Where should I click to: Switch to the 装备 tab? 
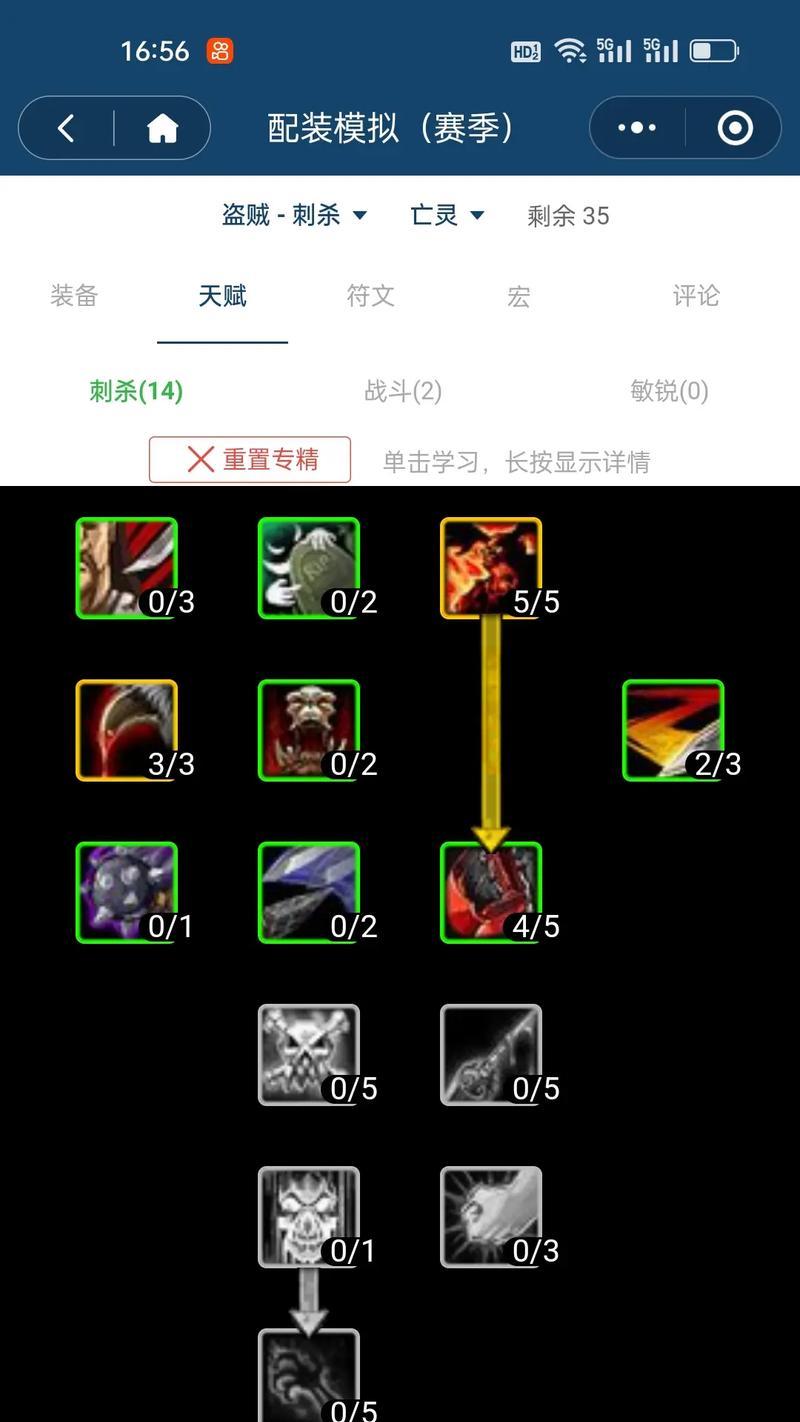[x=74, y=296]
